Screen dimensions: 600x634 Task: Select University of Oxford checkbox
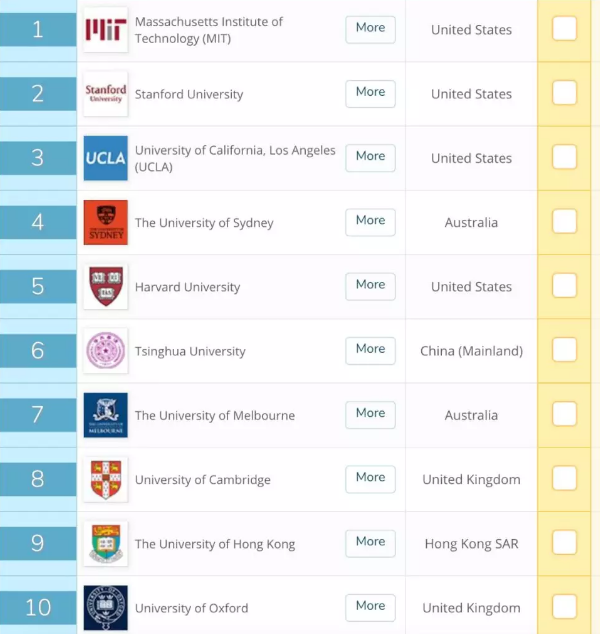tap(564, 606)
